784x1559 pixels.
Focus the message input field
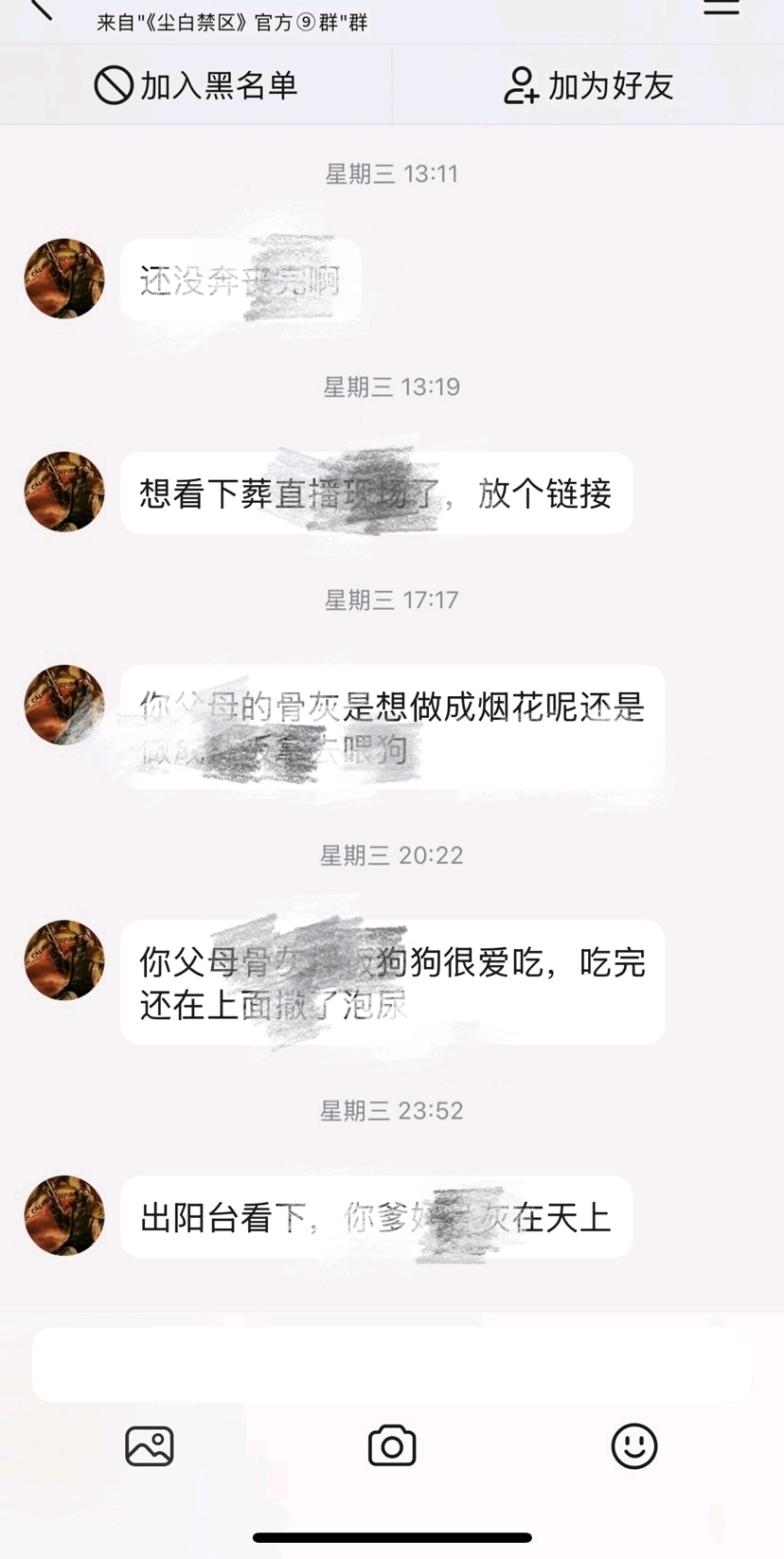392,1365
